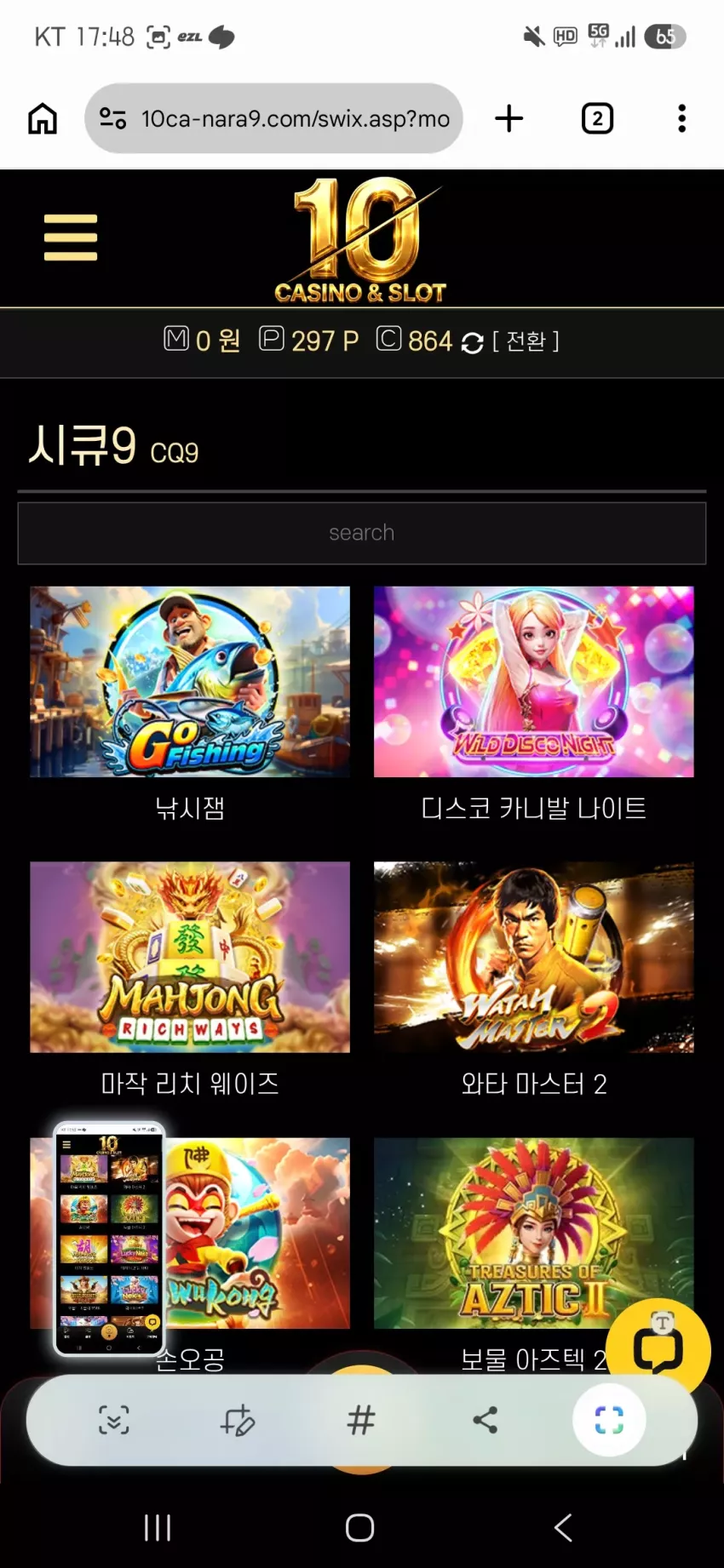
Task: Tap the browser home icon
Action: pyautogui.click(x=43, y=118)
